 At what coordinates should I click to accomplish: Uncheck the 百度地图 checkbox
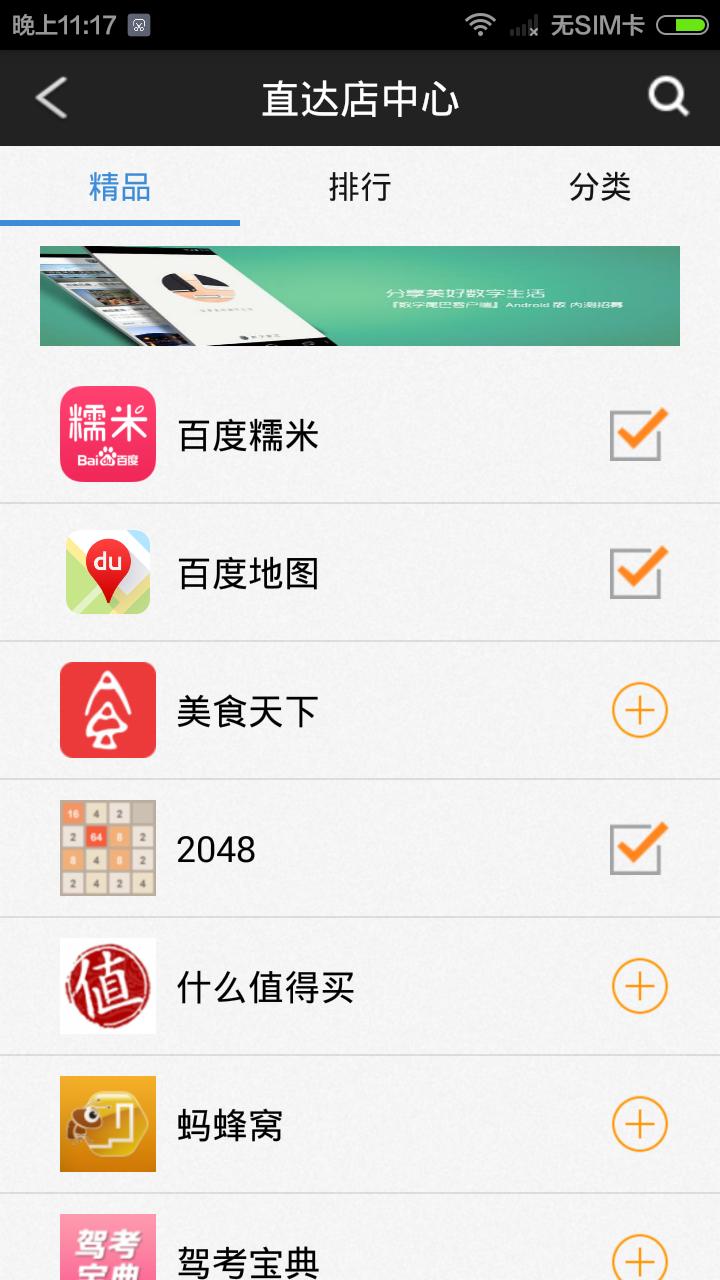pyautogui.click(x=638, y=573)
